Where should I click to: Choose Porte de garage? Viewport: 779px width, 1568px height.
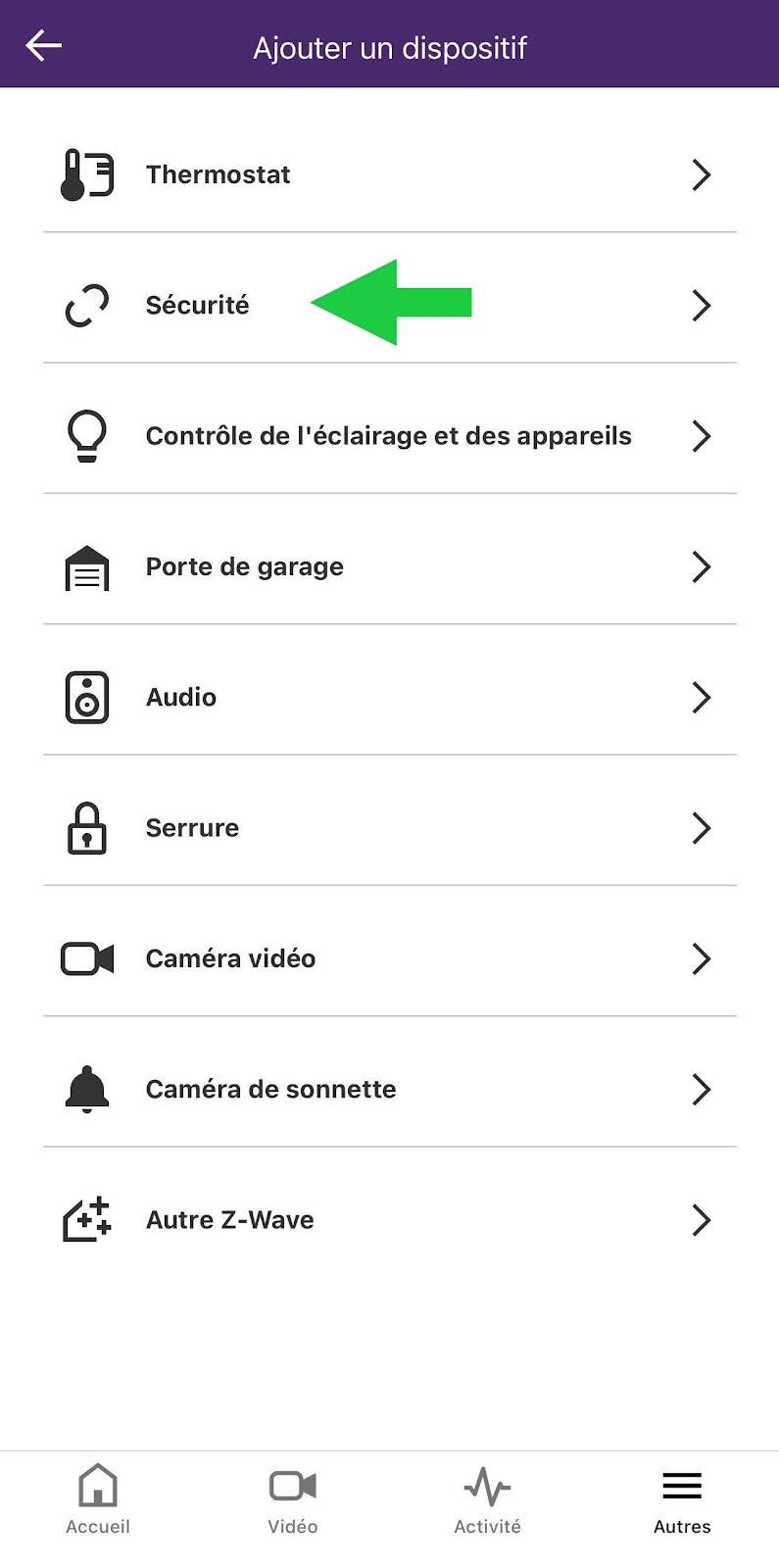389,566
